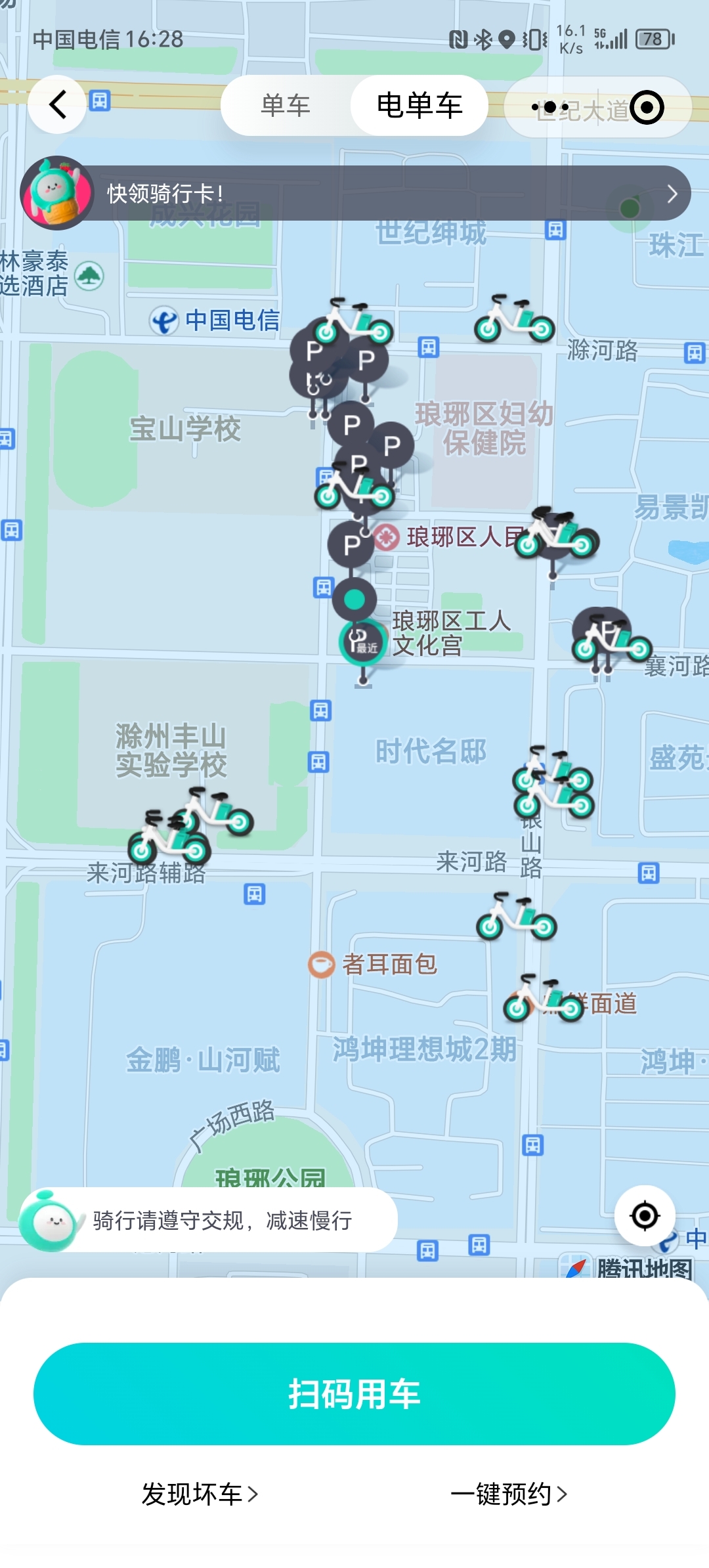
Task: Open 一键预约 reservation
Action: pos(509,1494)
